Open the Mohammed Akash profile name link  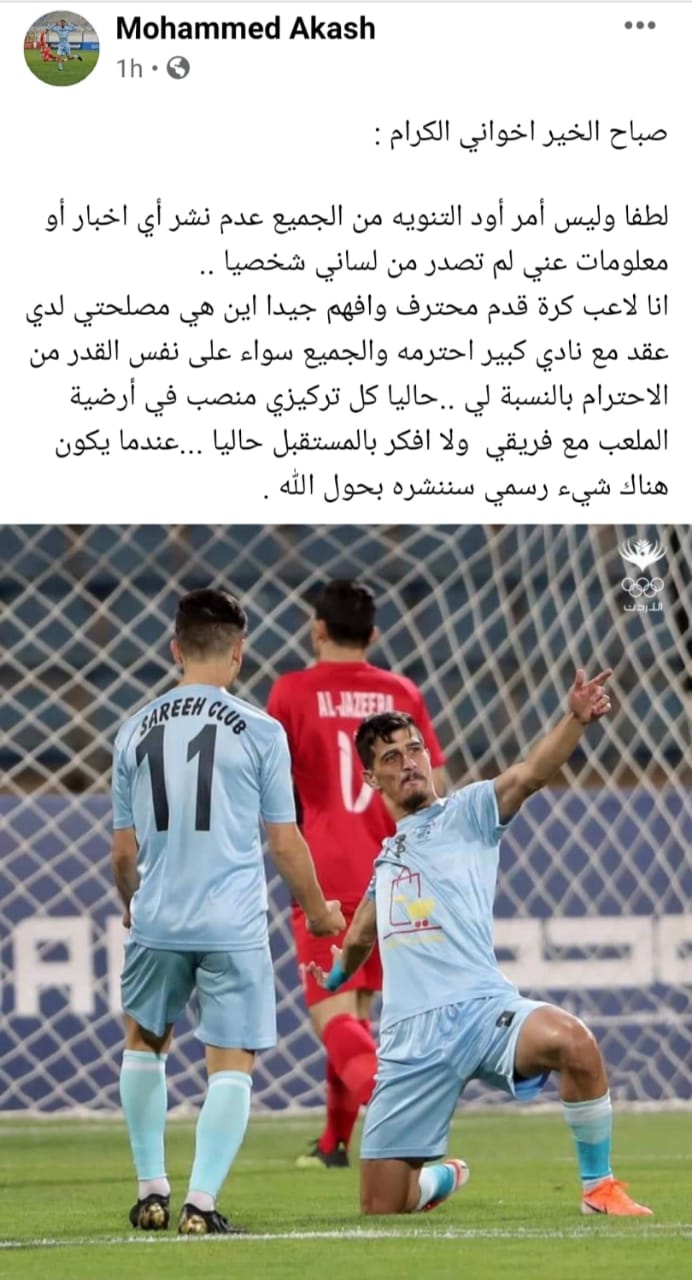click(x=245, y=28)
